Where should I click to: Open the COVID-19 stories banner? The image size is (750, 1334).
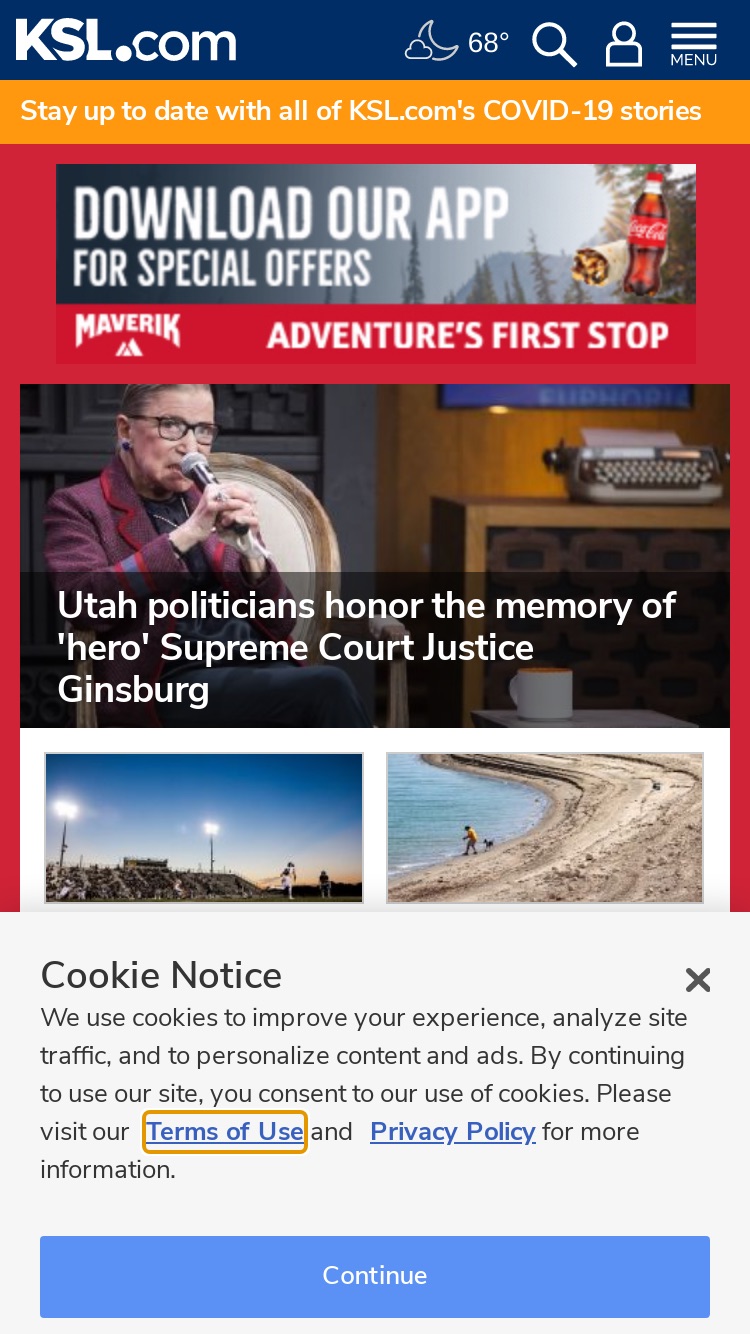pos(375,111)
